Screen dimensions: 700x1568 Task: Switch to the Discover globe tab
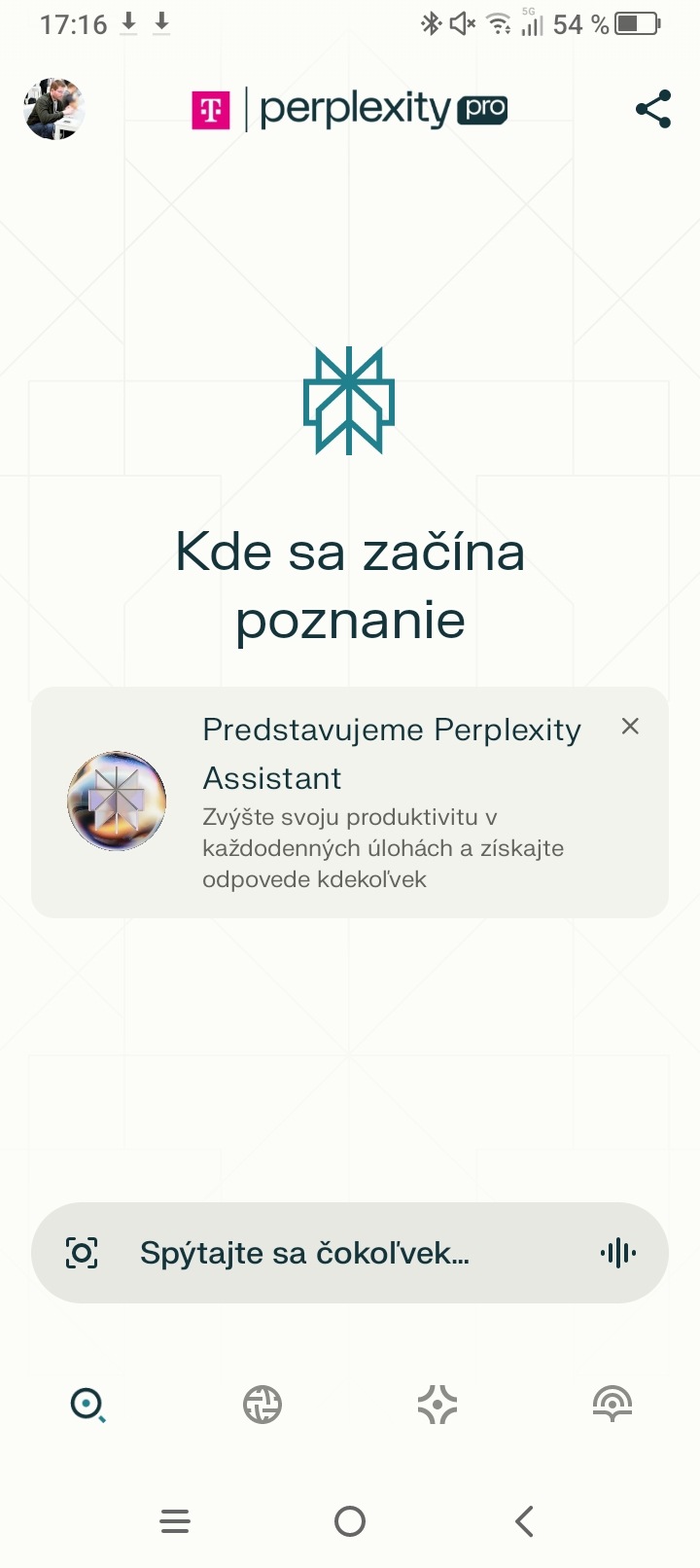(262, 1405)
